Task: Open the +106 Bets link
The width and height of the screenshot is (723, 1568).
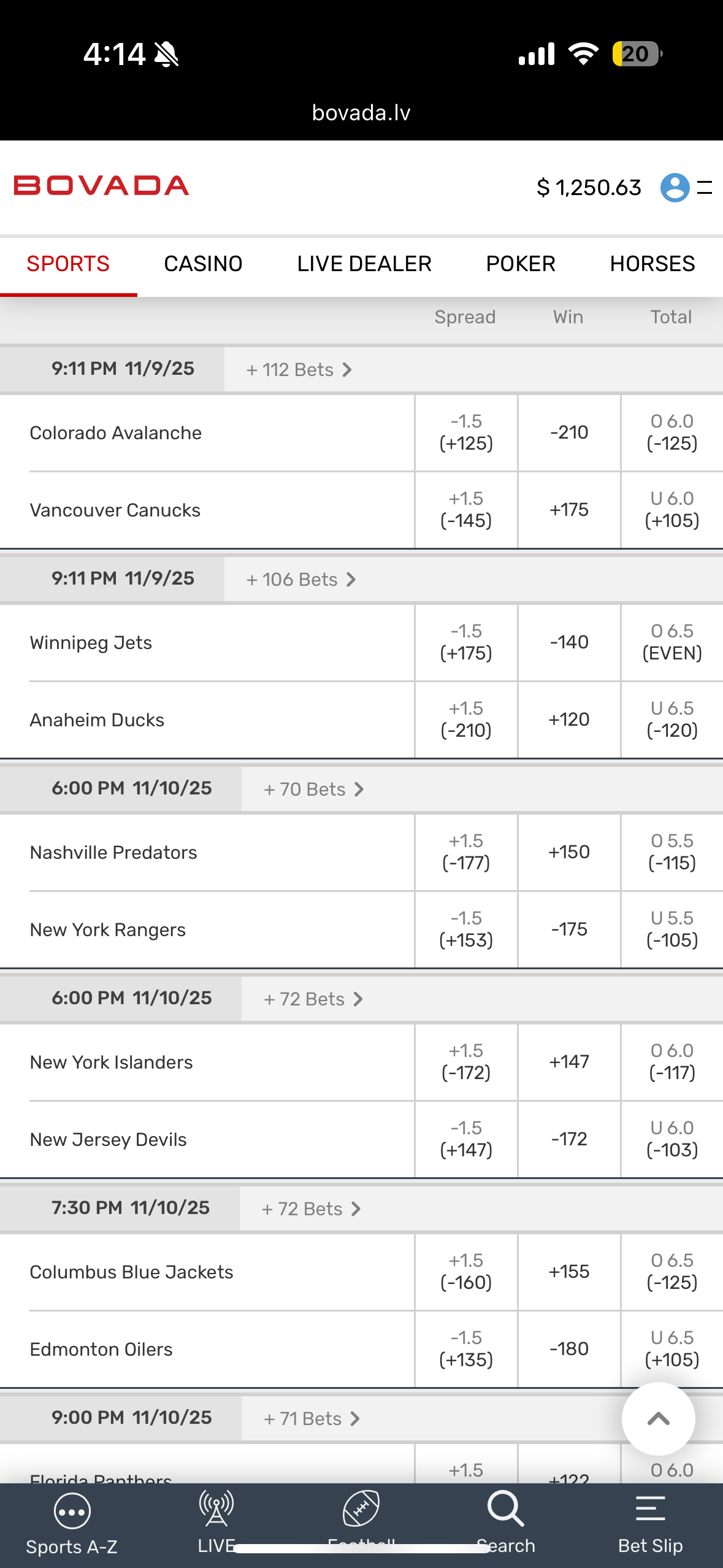Action: 300,580
